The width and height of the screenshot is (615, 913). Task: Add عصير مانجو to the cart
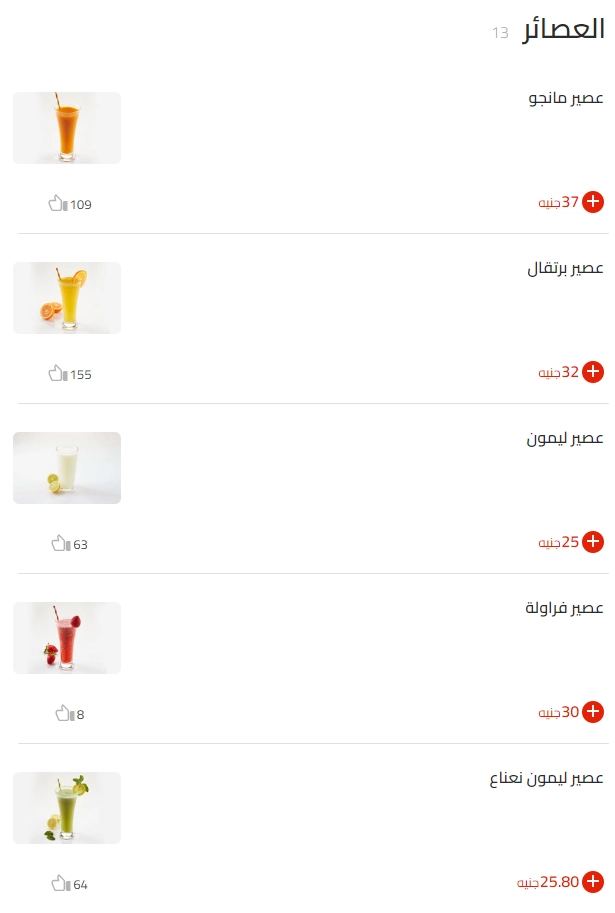pos(593,202)
